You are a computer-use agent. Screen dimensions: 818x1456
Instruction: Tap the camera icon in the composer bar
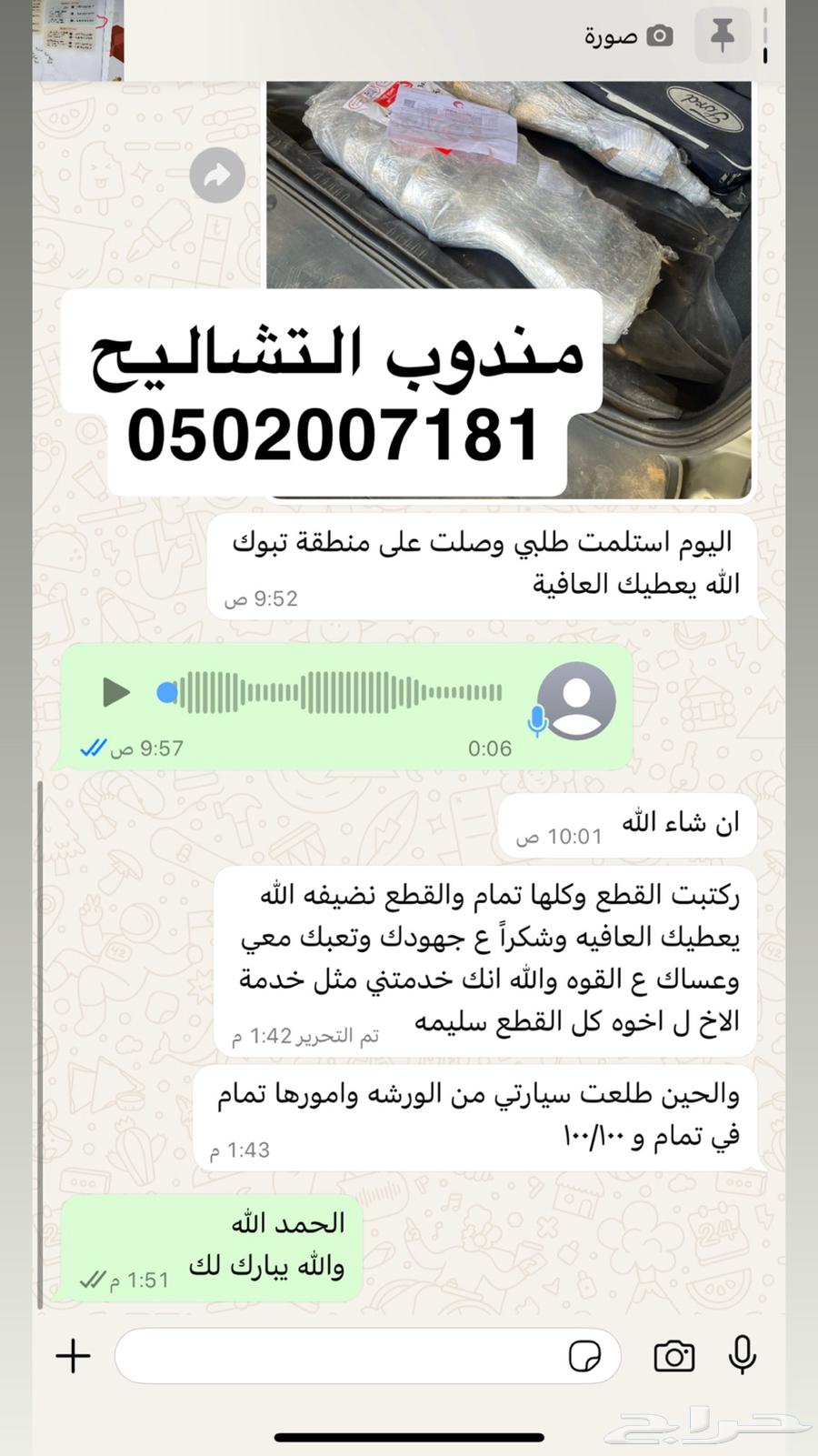tap(673, 1356)
